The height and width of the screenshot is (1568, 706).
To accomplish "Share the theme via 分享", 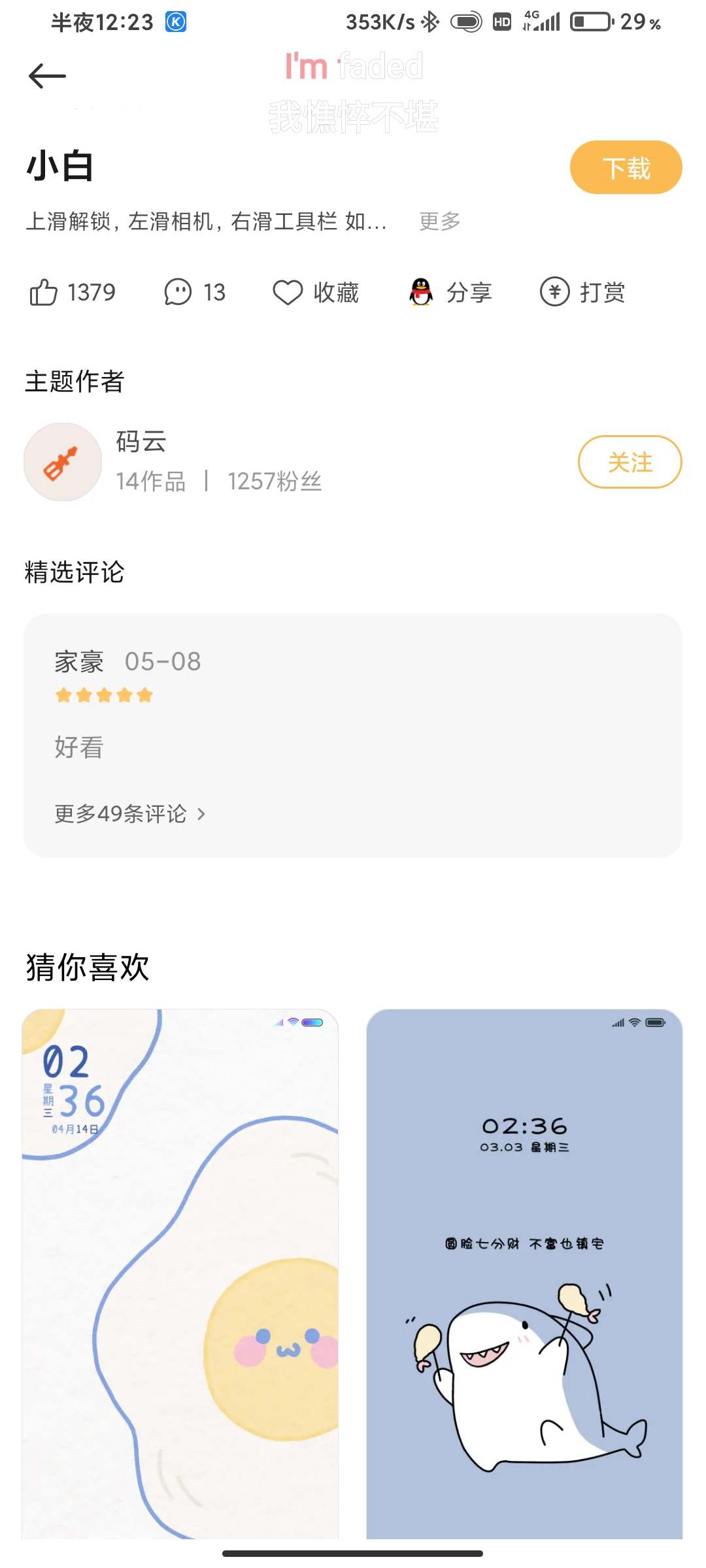I will tap(450, 292).
